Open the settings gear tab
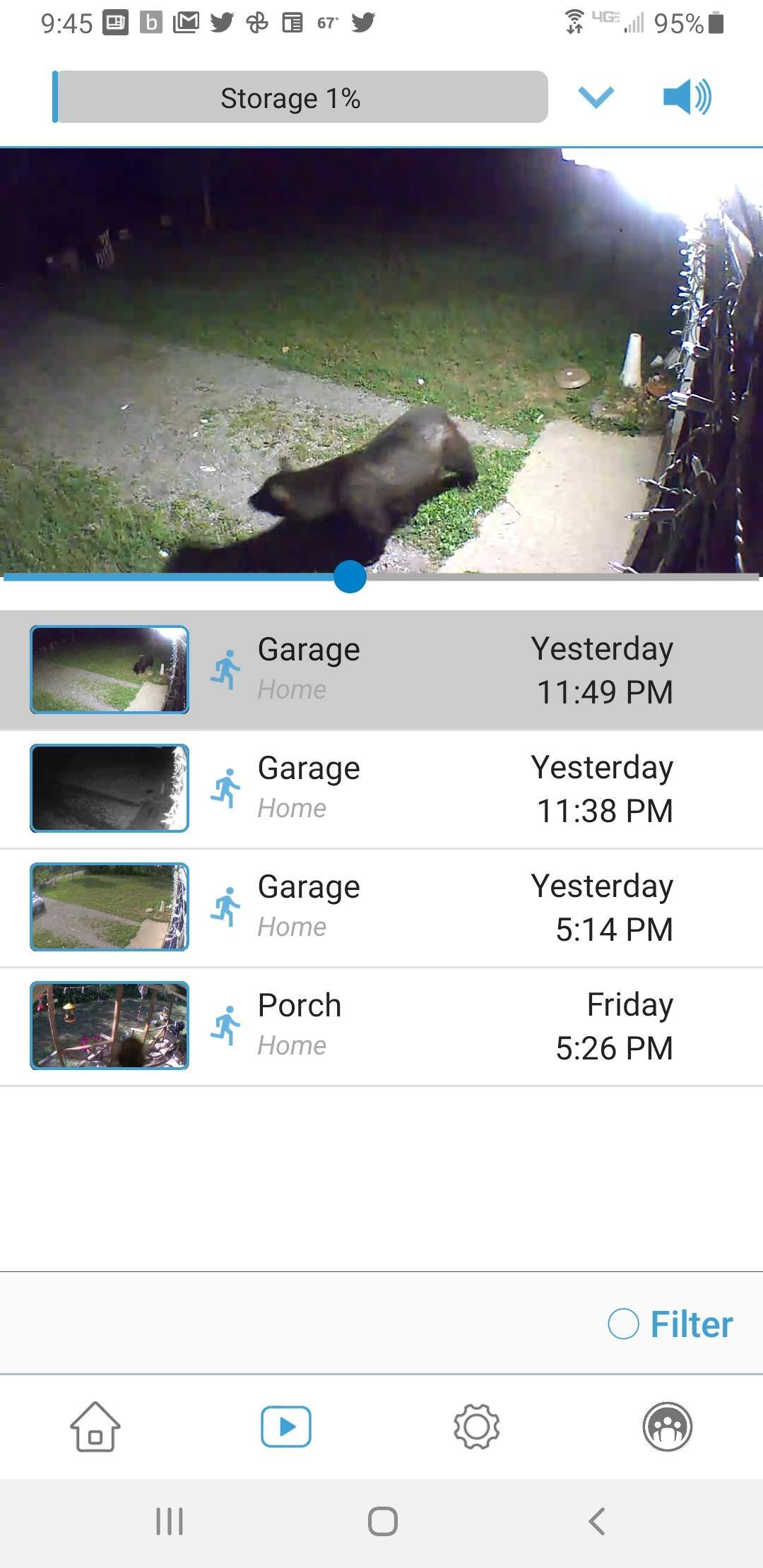This screenshot has height=1568, width=763. pyautogui.click(x=477, y=1427)
